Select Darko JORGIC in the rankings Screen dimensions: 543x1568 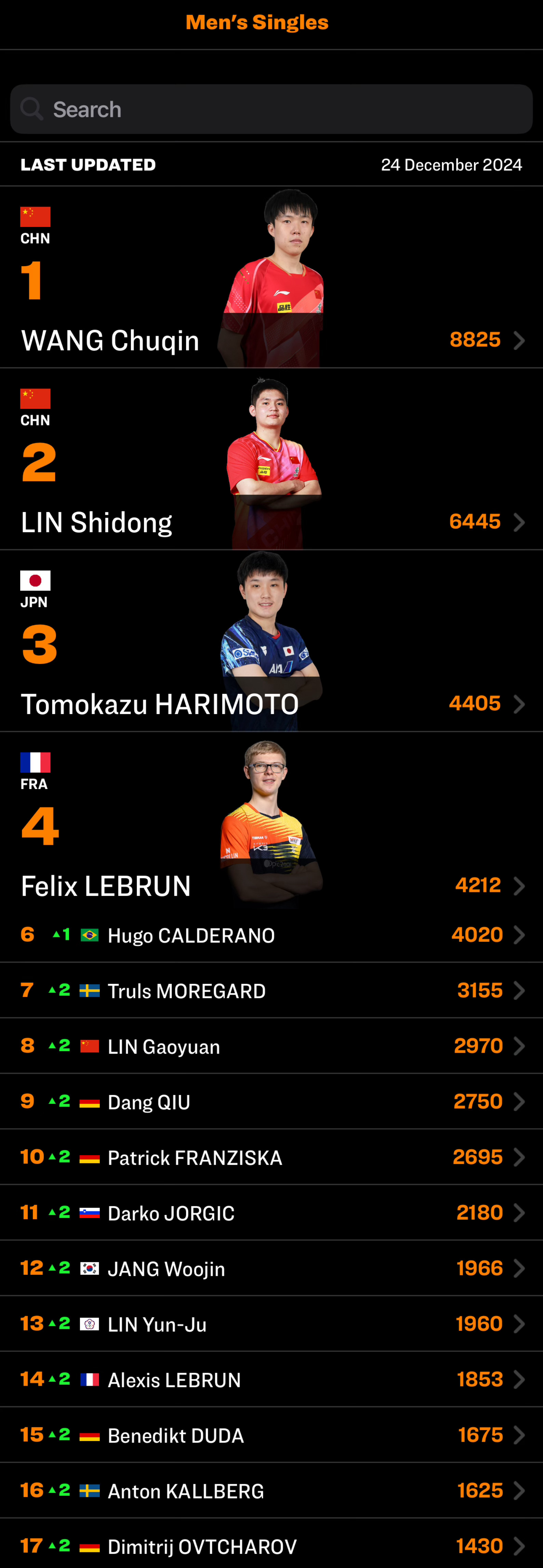[271, 1213]
